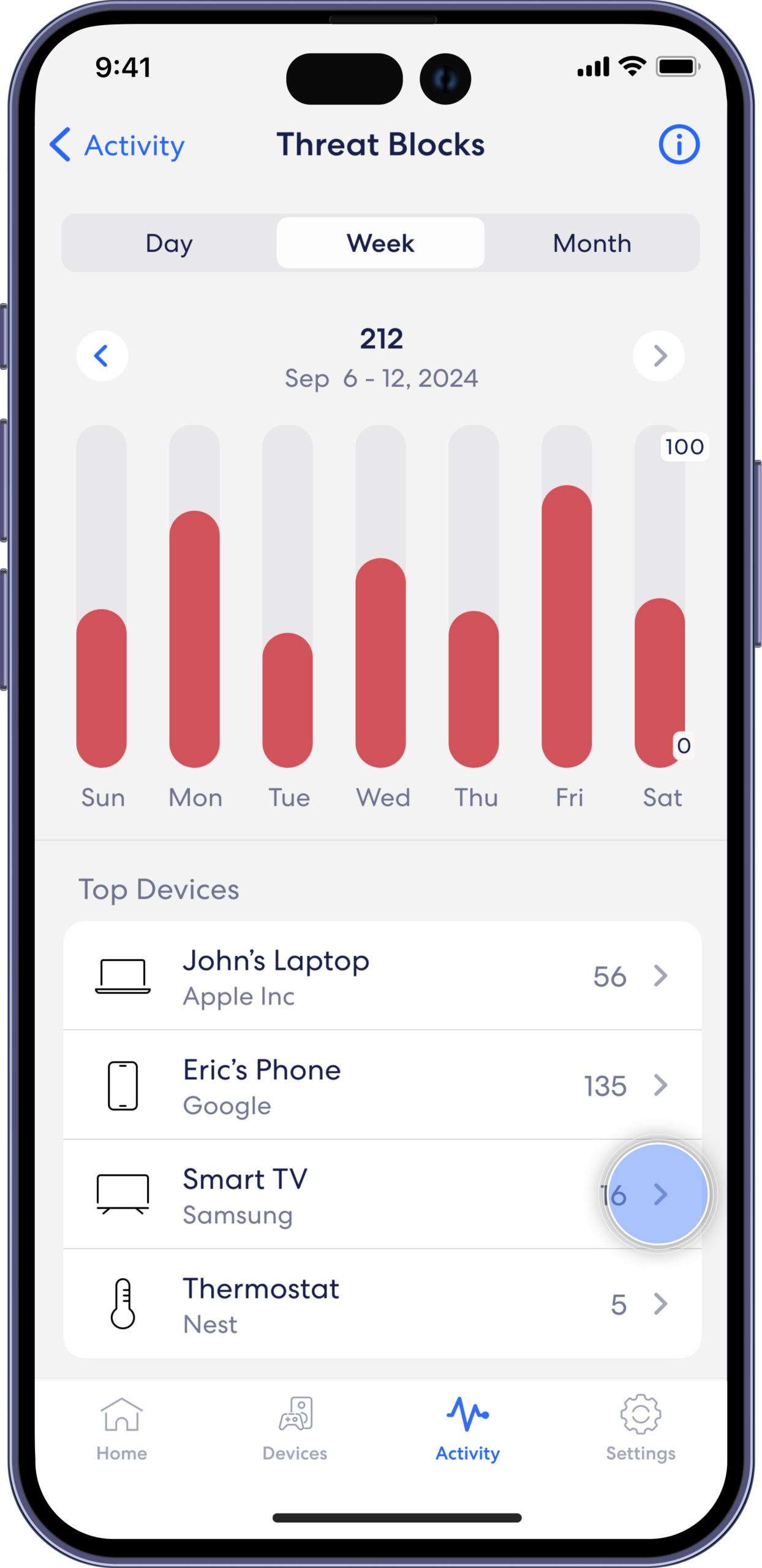Screen dimensions: 762x1568
Task: Select the Home tab icon
Action: tap(121, 1415)
